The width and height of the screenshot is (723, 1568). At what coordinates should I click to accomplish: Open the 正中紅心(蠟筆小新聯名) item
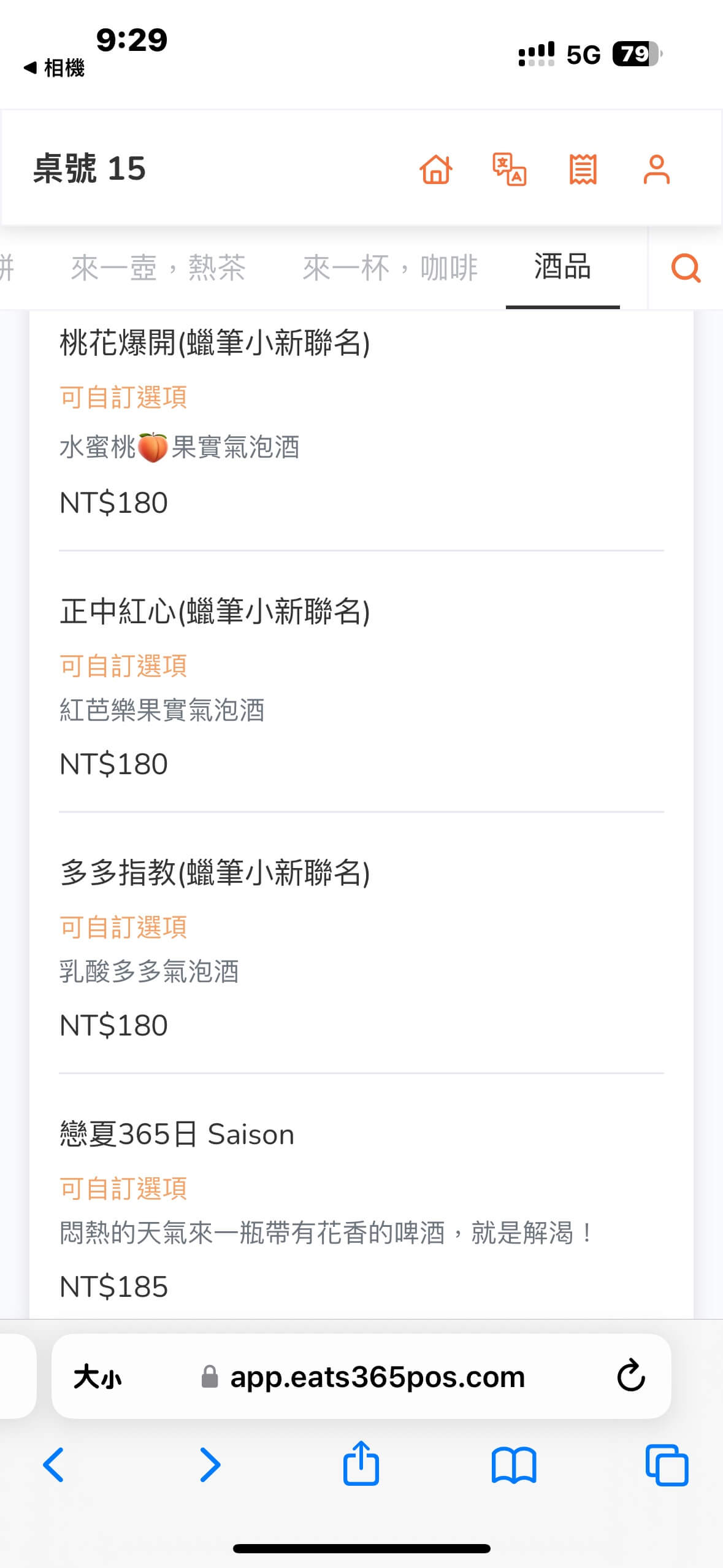click(x=215, y=612)
